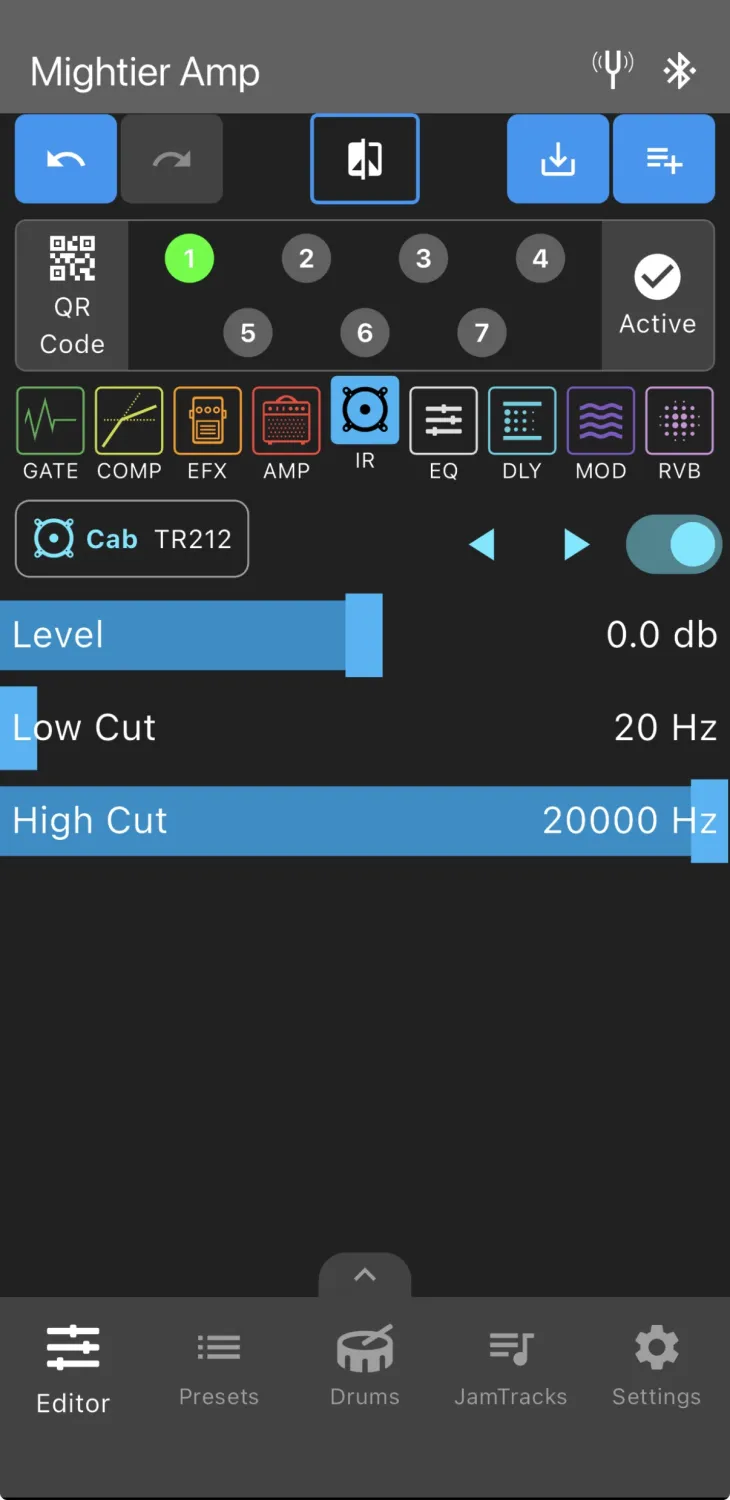Open the Bluetooth connection icon

coord(680,70)
